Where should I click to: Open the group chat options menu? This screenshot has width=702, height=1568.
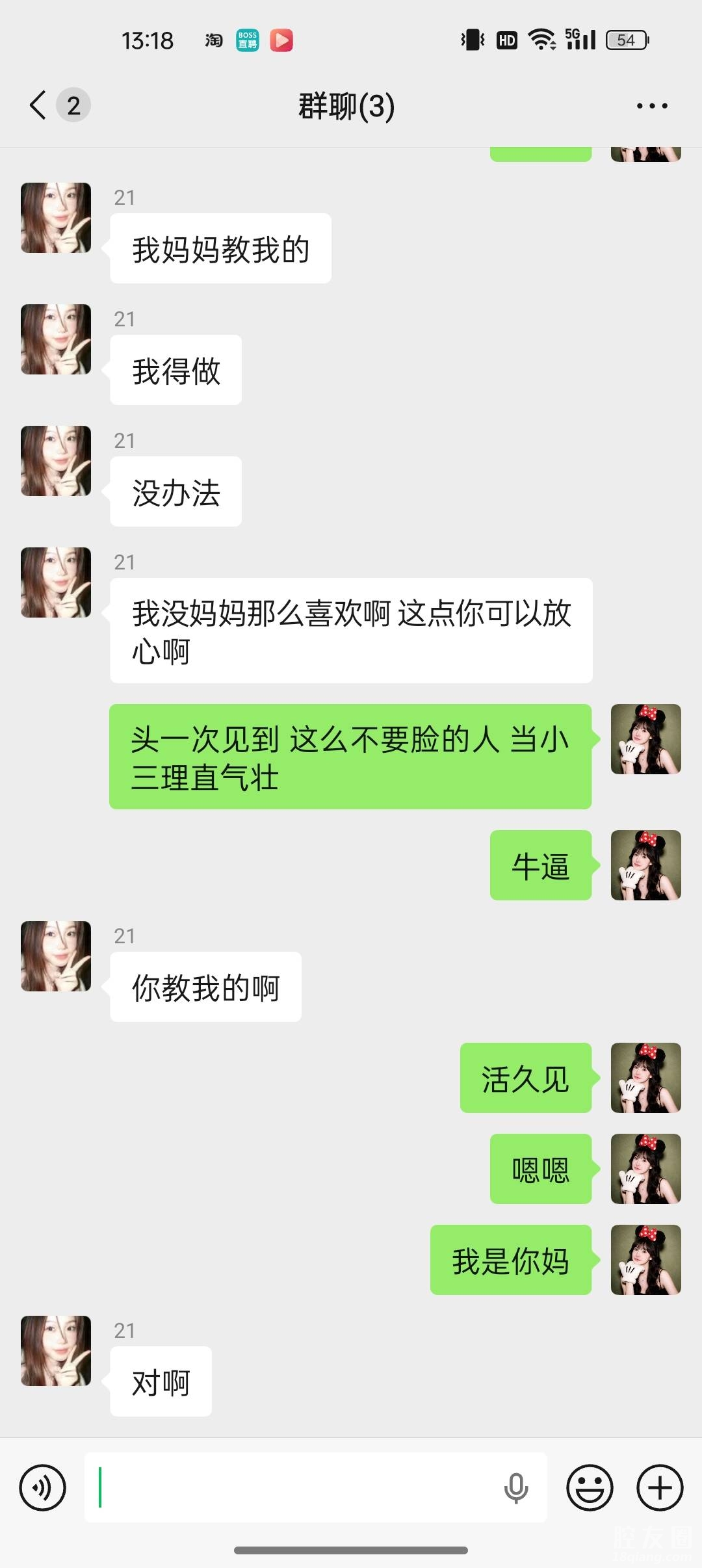click(651, 106)
